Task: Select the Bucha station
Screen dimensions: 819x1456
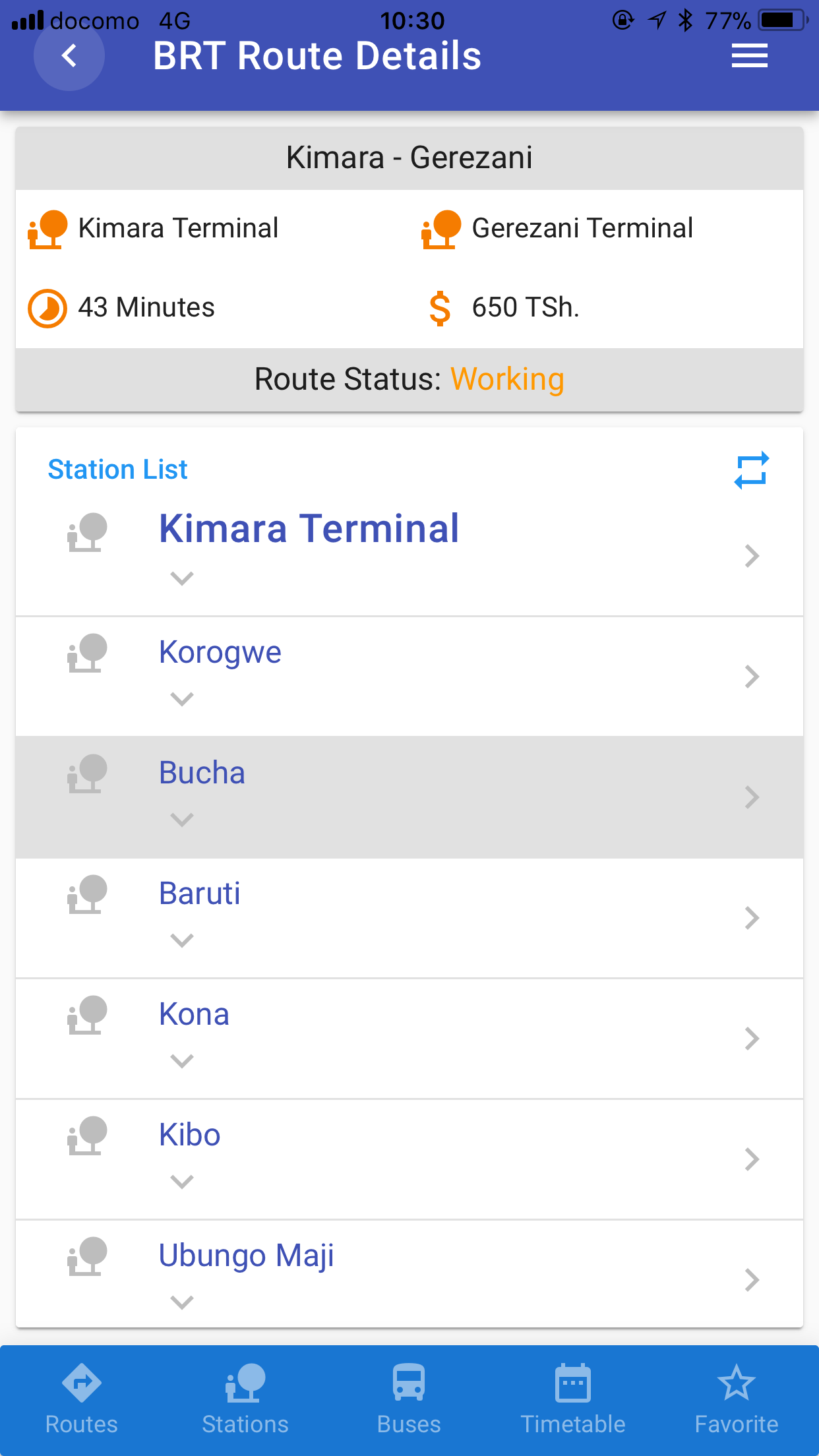Action: [x=409, y=797]
